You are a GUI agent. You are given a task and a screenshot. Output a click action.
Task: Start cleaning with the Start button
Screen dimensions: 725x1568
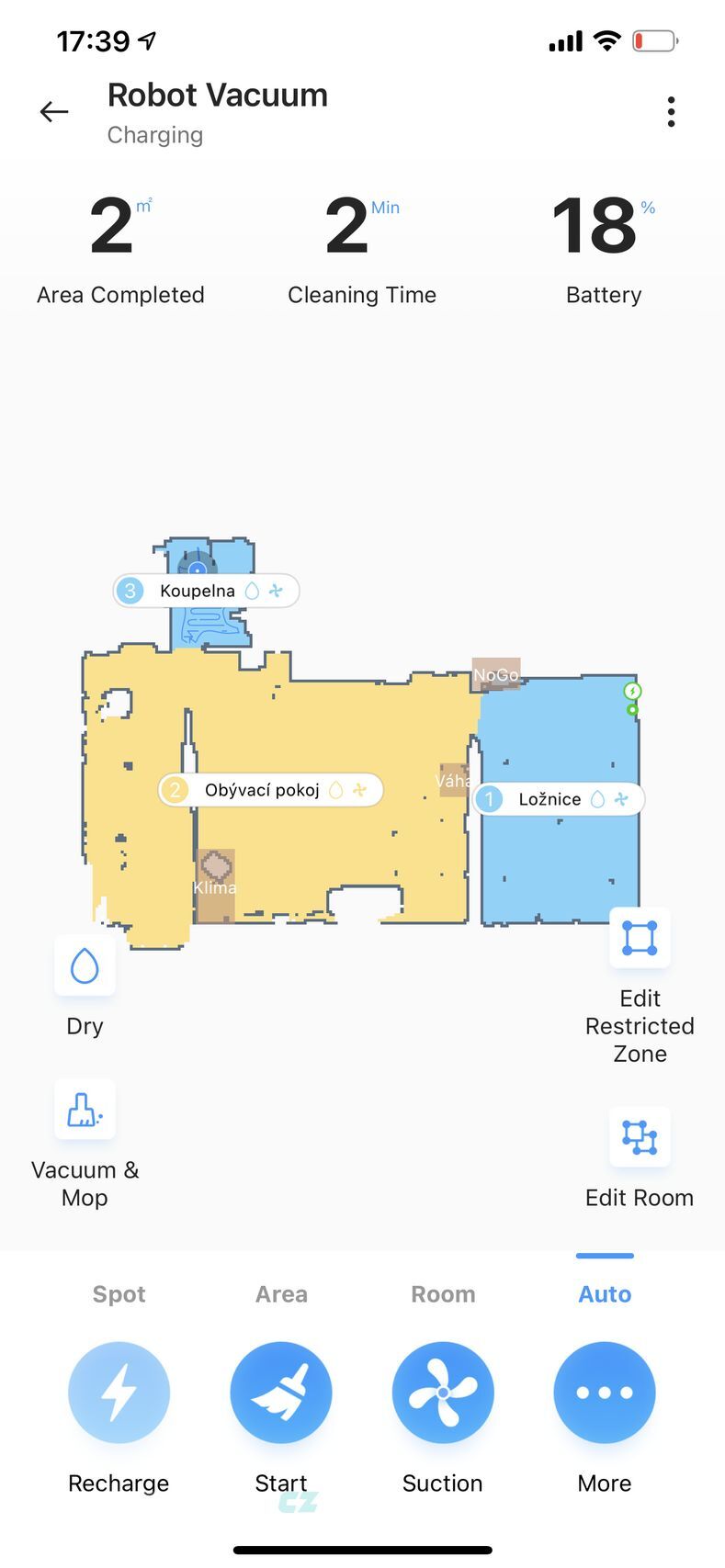point(281,1393)
